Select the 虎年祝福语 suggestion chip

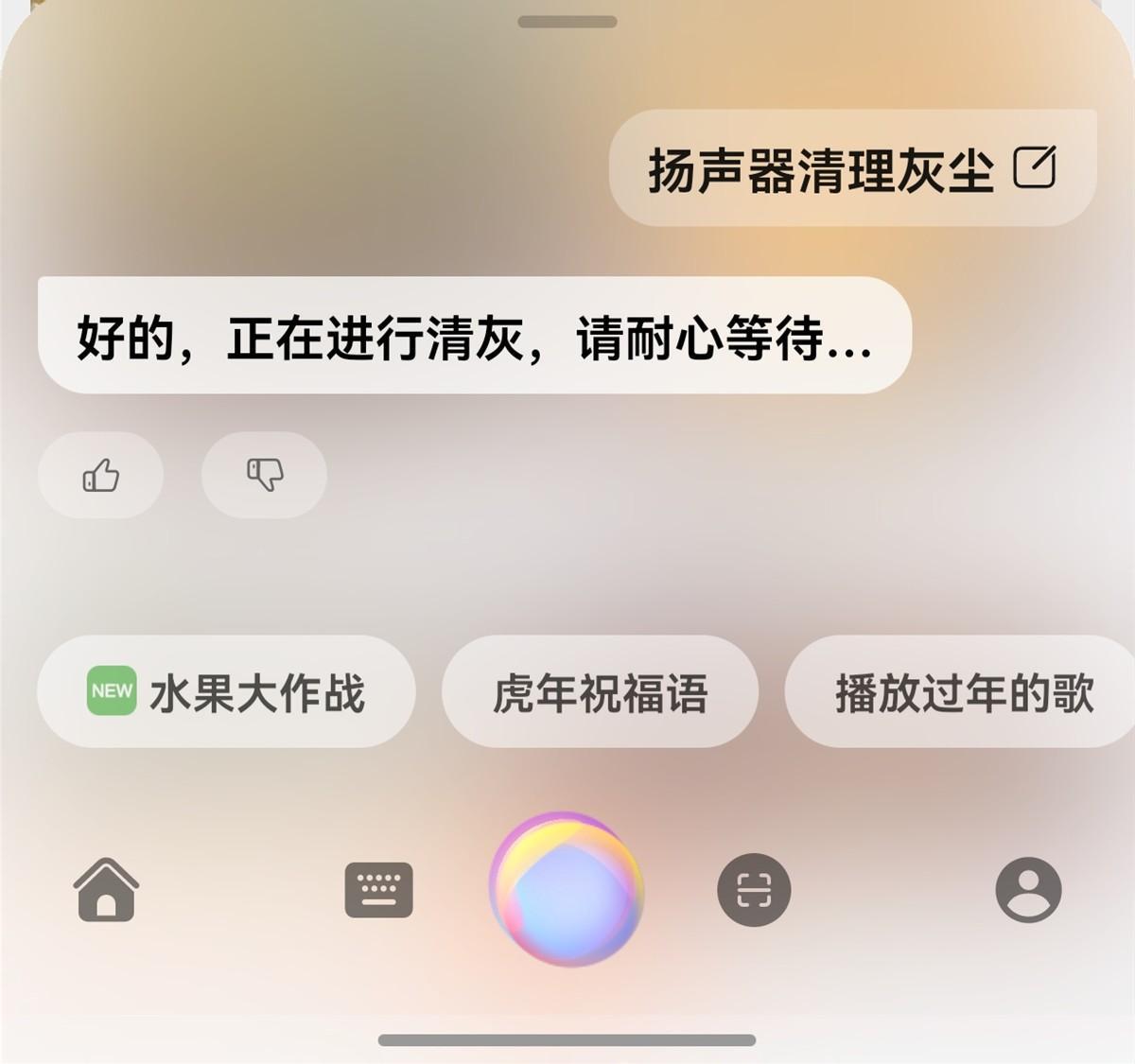tap(600, 692)
